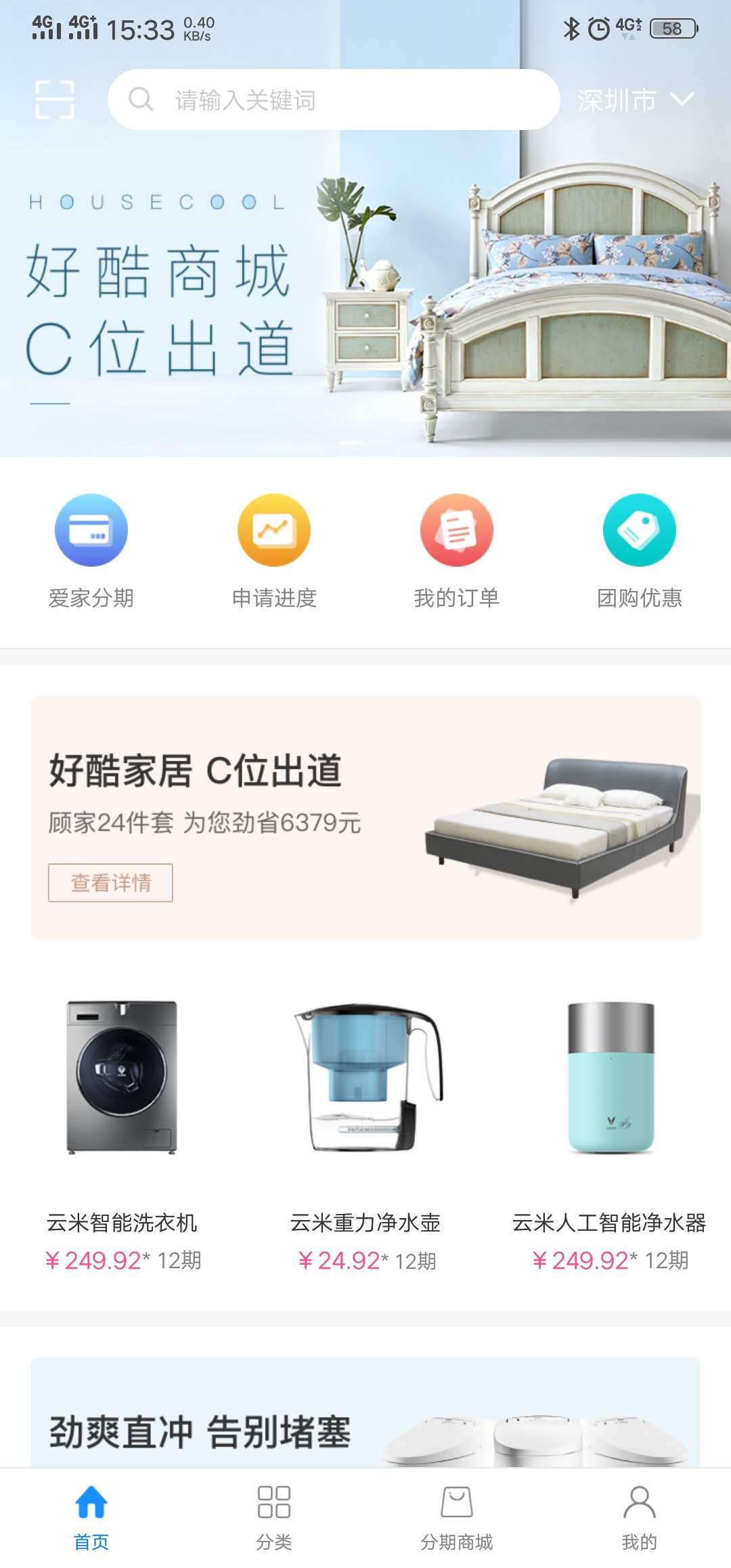Click the 查看详情 button
Screen dimensions: 731x1568
(x=110, y=881)
